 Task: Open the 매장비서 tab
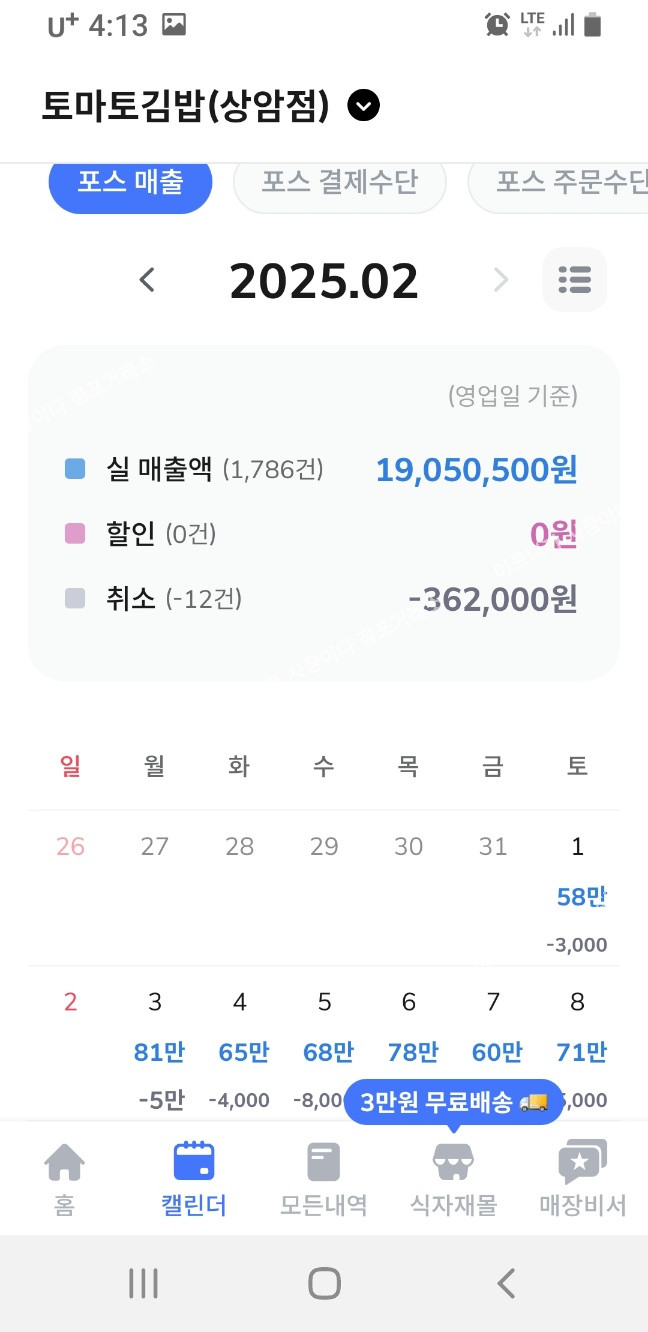583,1179
